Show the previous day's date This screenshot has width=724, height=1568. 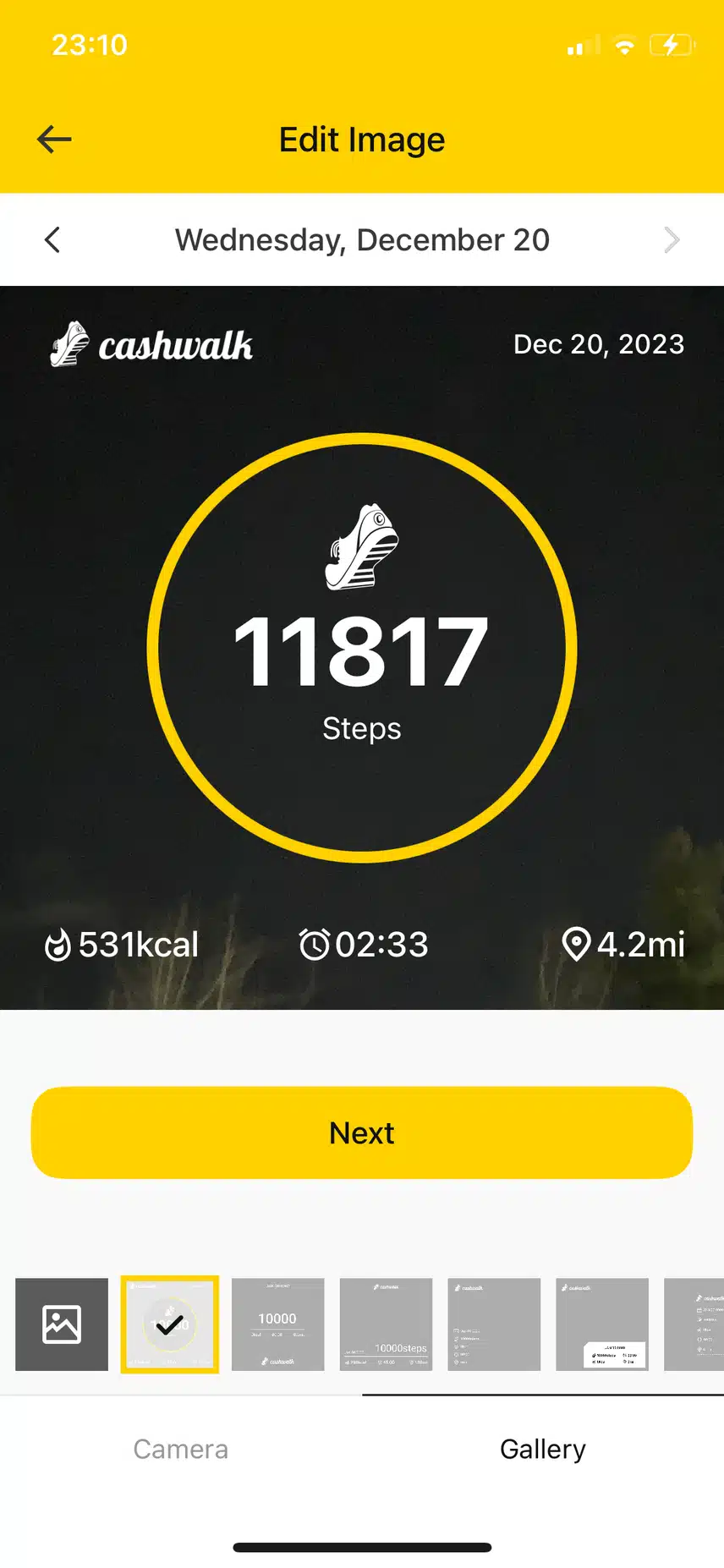coord(52,240)
